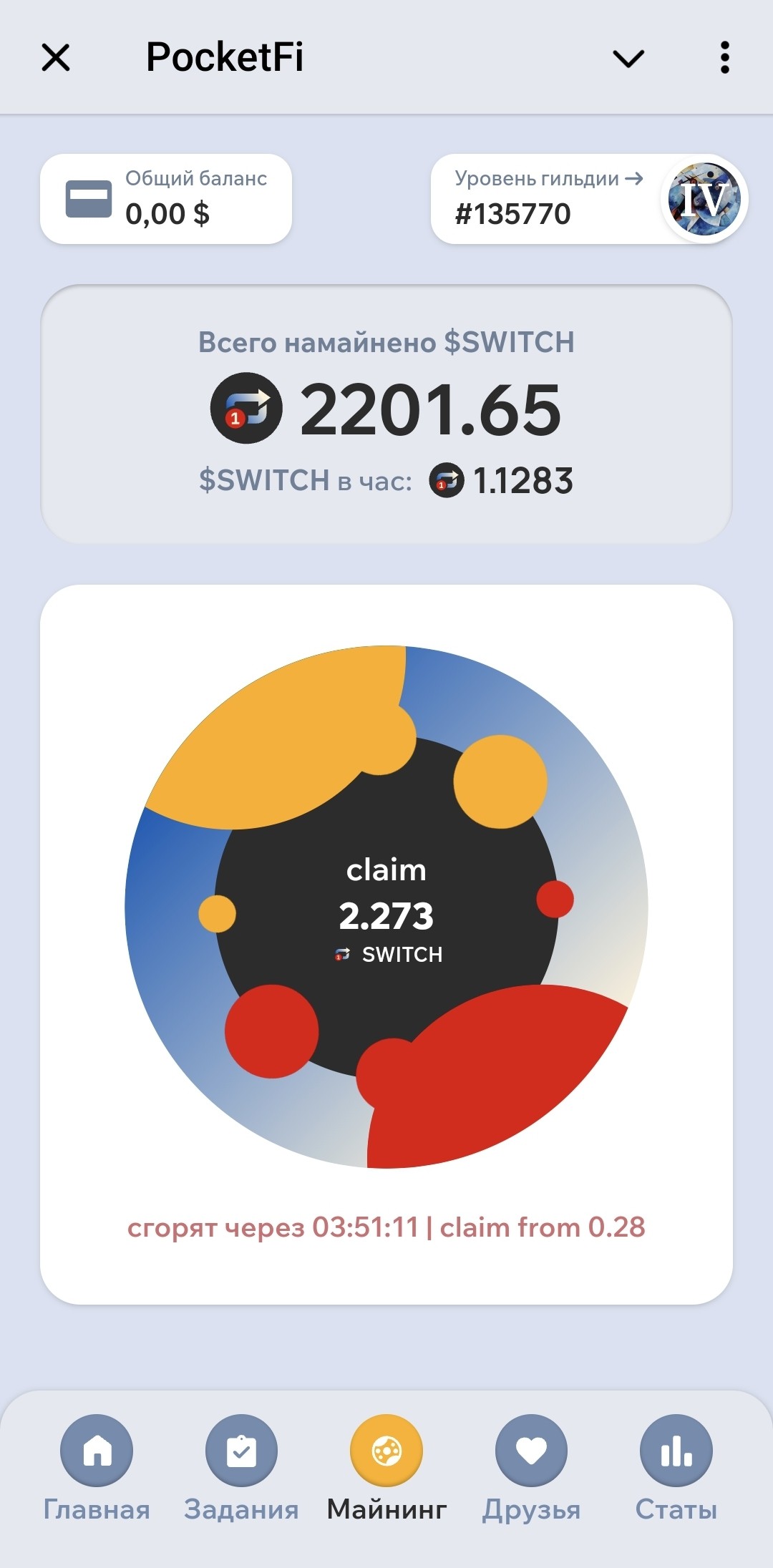Close the PocketFi mini app

pos(56,57)
